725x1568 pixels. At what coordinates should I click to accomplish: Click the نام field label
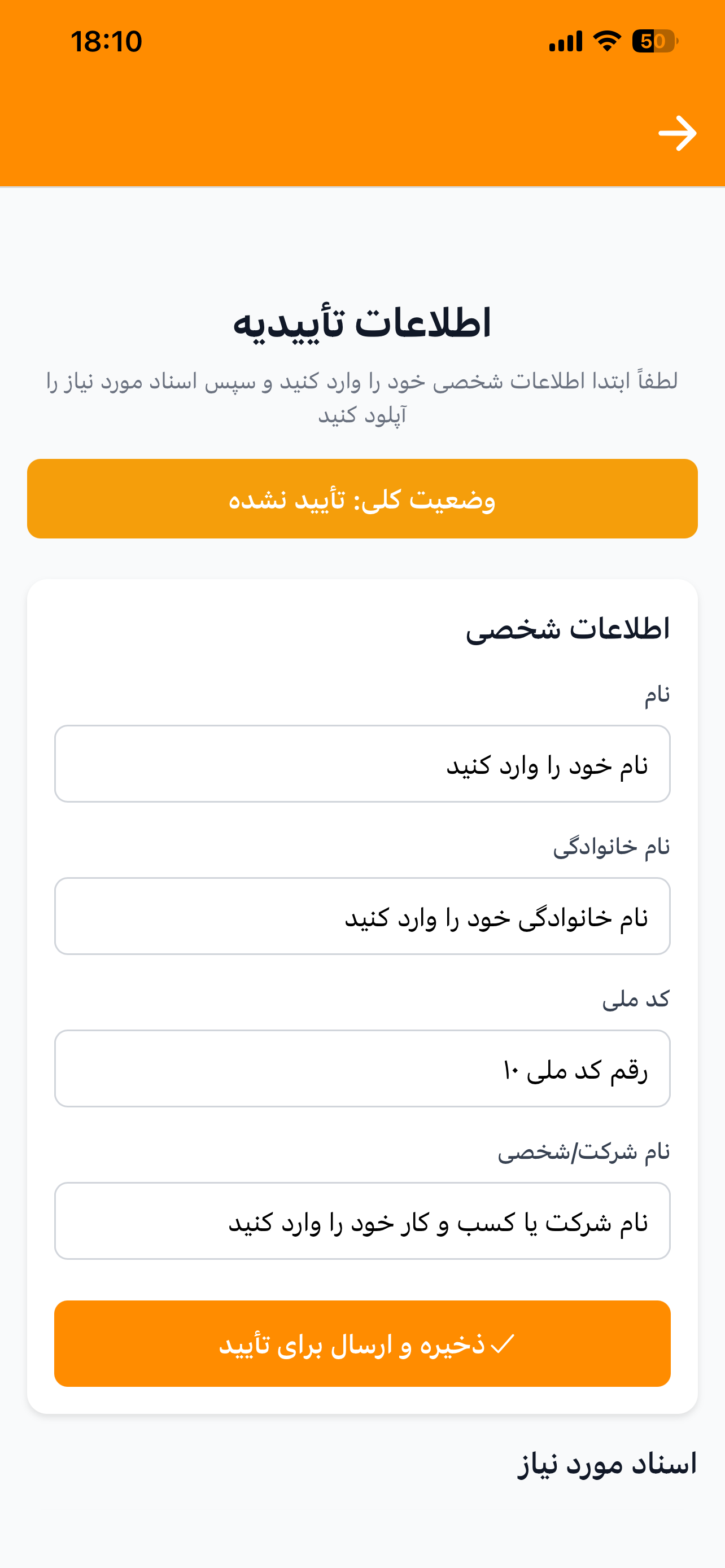pyautogui.click(x=656, y=694)
